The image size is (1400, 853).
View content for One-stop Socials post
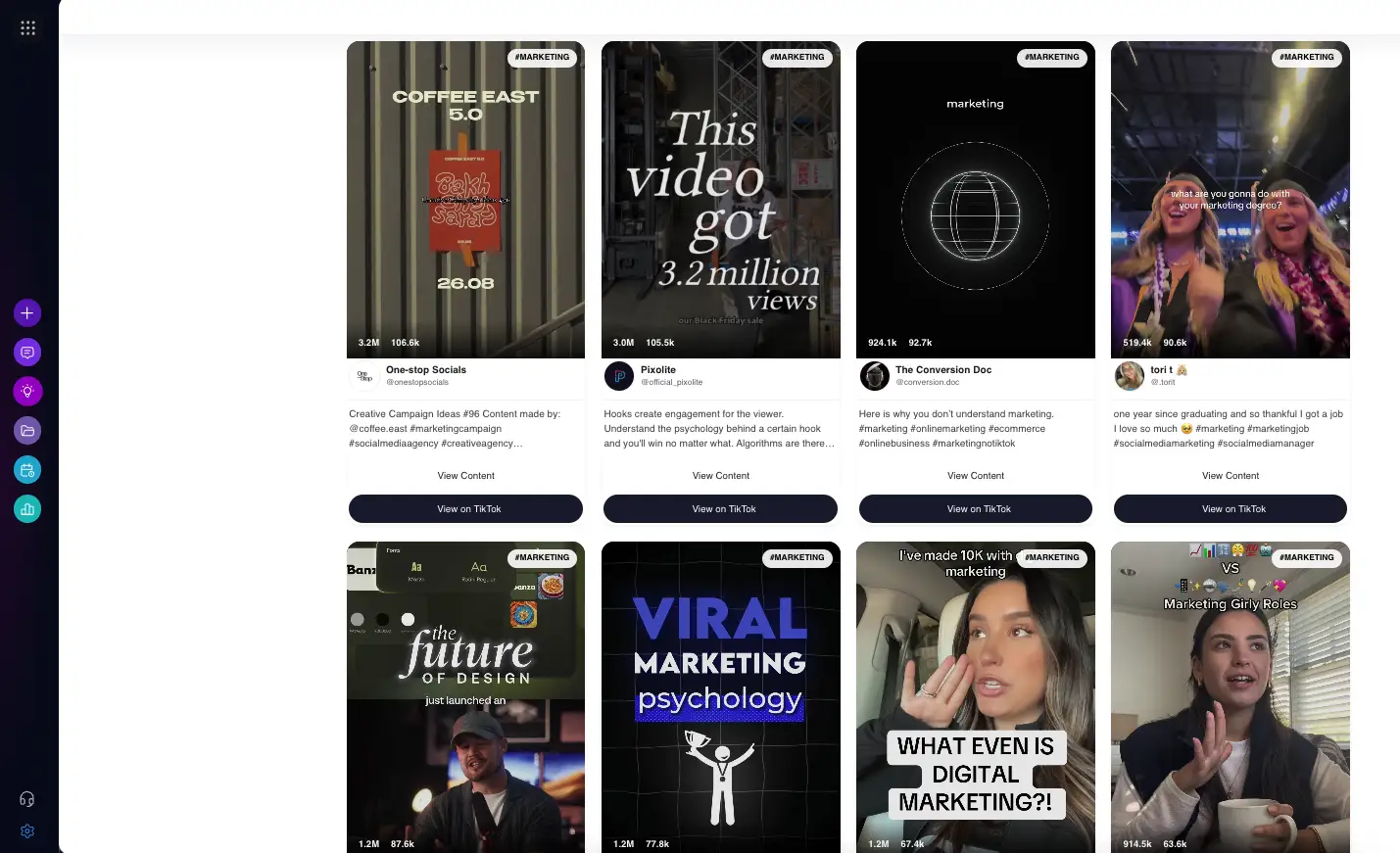(x=465, y=476)
